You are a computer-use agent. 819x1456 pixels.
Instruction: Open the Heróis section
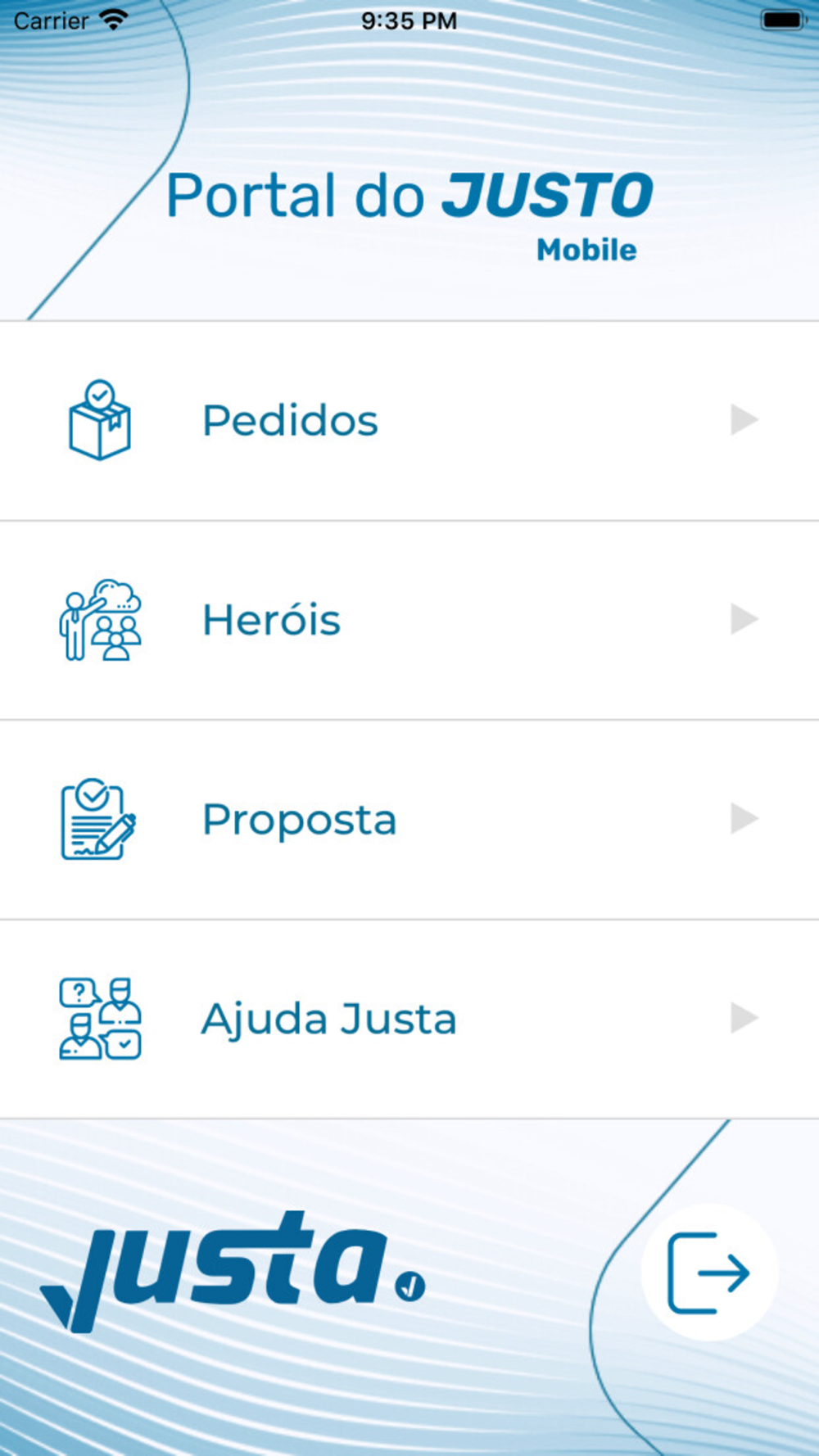(x=409, y=621)
